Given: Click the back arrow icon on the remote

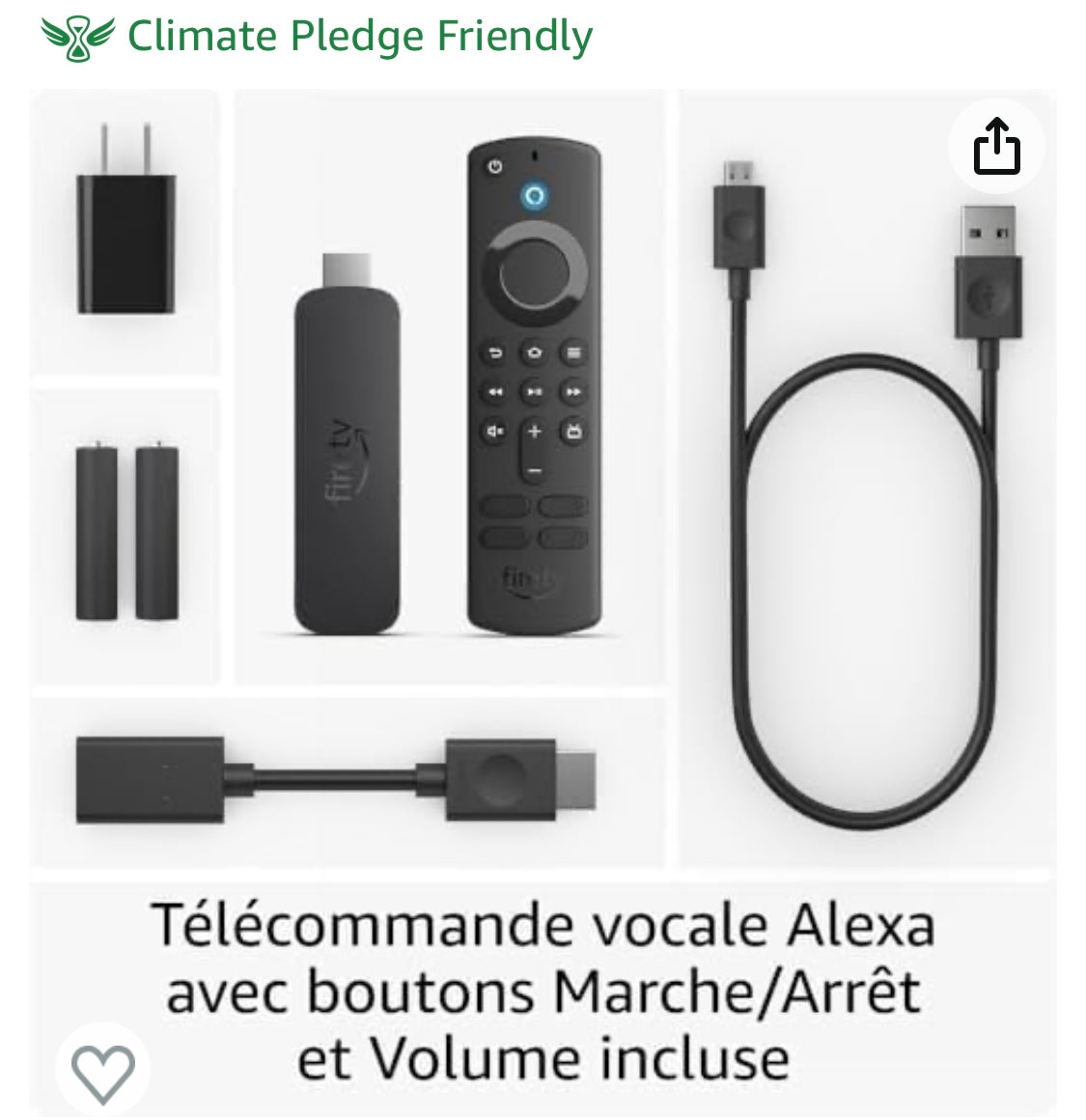Looking at the screenshot, I should click(494, 351).
